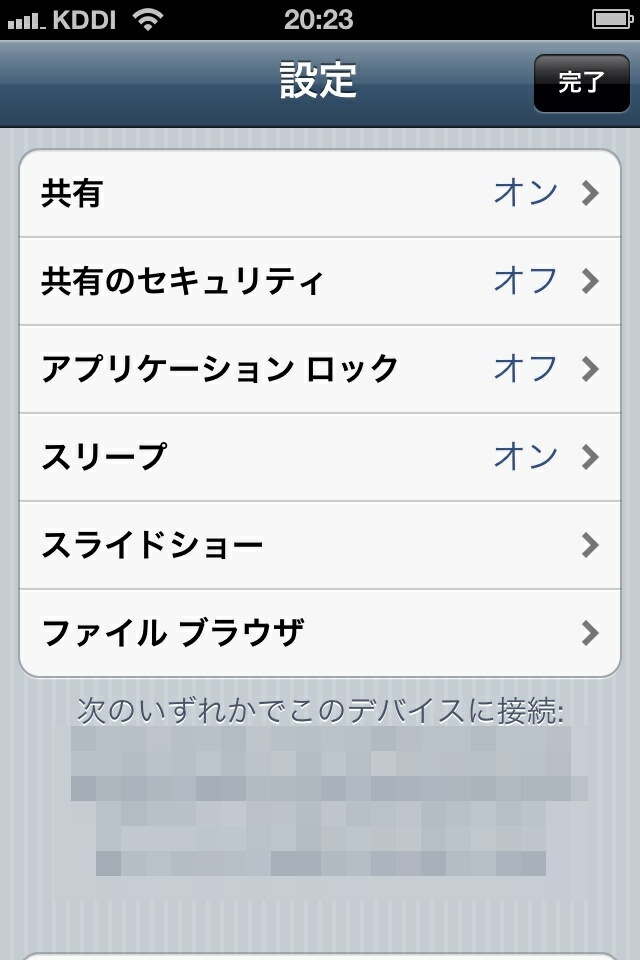Open the スリープ setting
Viewport: 640px width, 960px height.
(x=320, y=457)
